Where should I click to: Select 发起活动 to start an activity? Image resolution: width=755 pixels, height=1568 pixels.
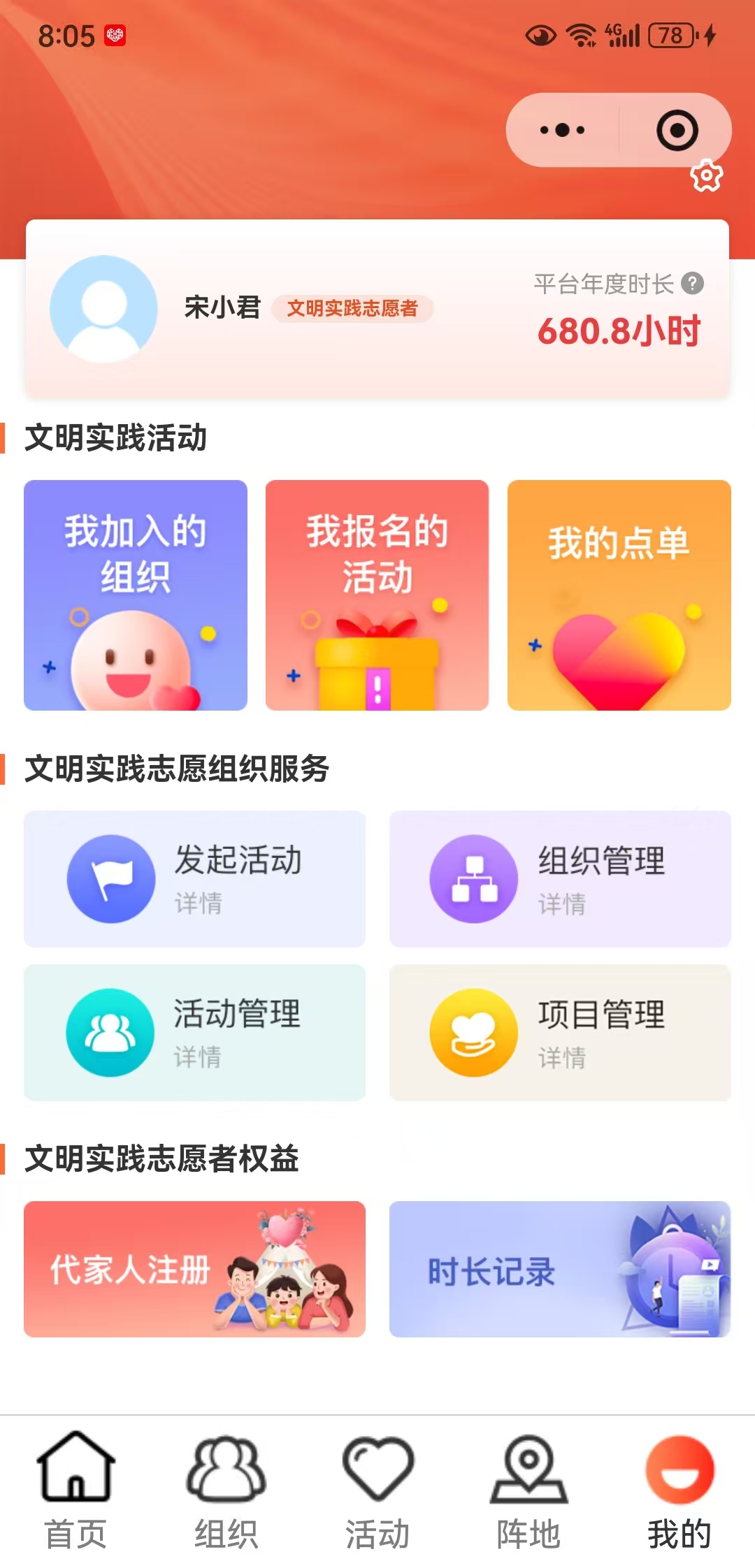tap(194, 878)
